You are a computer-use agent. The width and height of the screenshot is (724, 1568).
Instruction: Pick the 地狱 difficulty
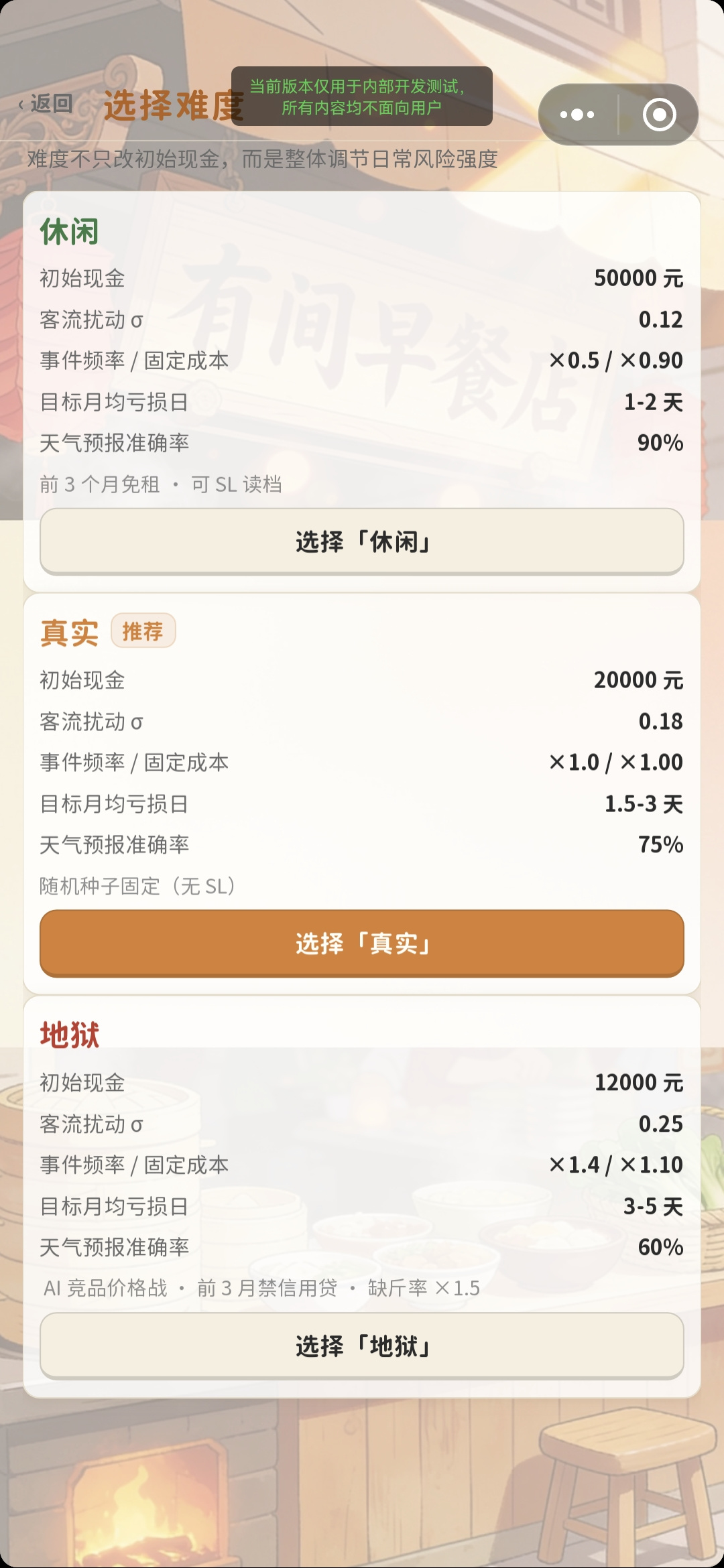pyautogui.click(x=362, y=1346)
